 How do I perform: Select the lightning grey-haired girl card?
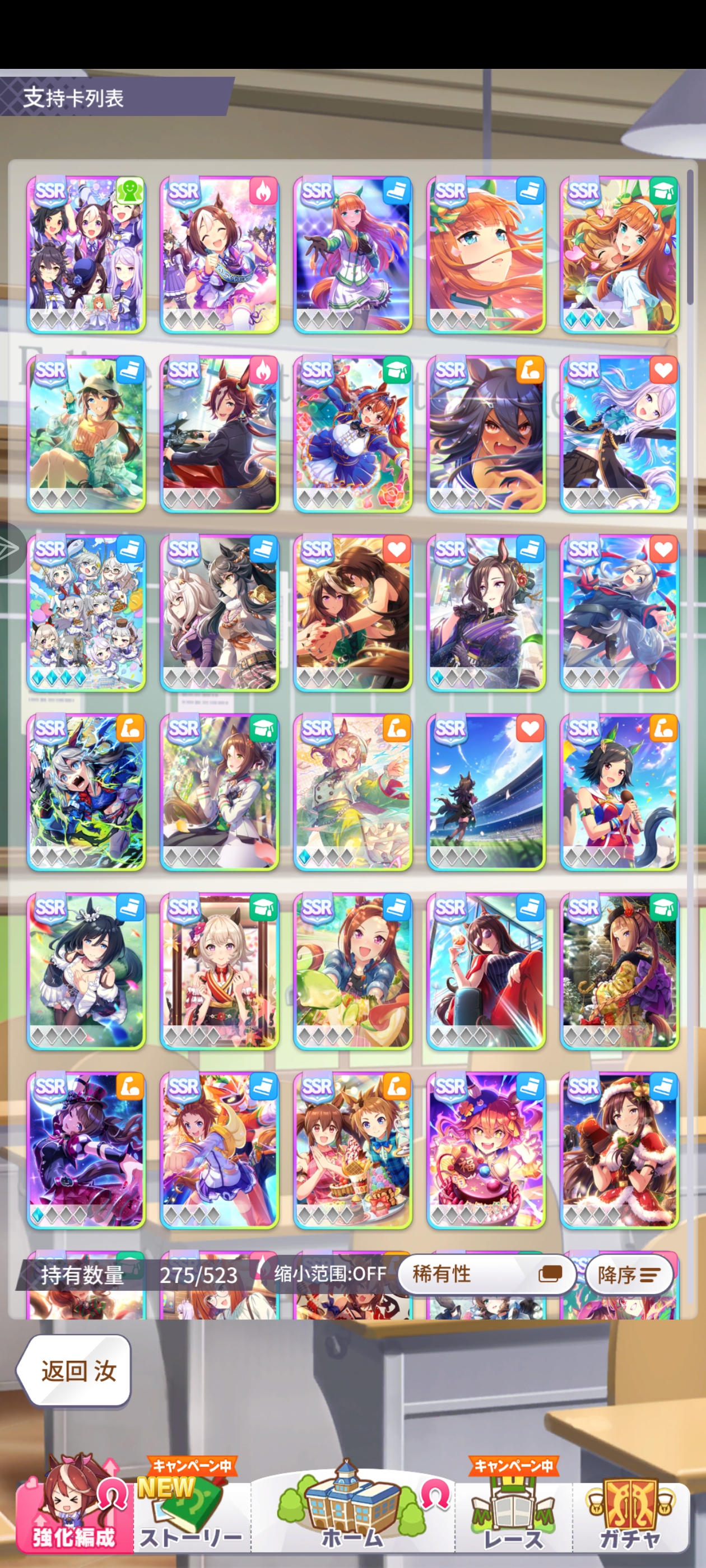pos(86,792)
